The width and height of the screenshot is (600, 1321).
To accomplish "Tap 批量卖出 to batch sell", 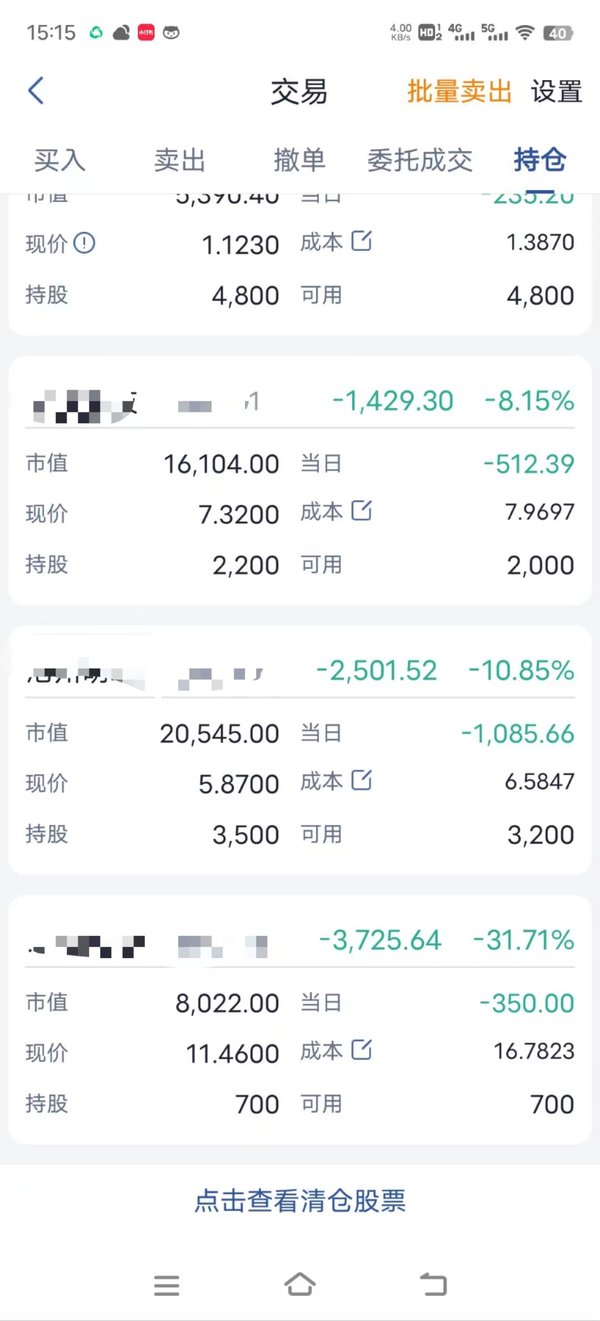I will pyautogui.click(x=459, y=91).
